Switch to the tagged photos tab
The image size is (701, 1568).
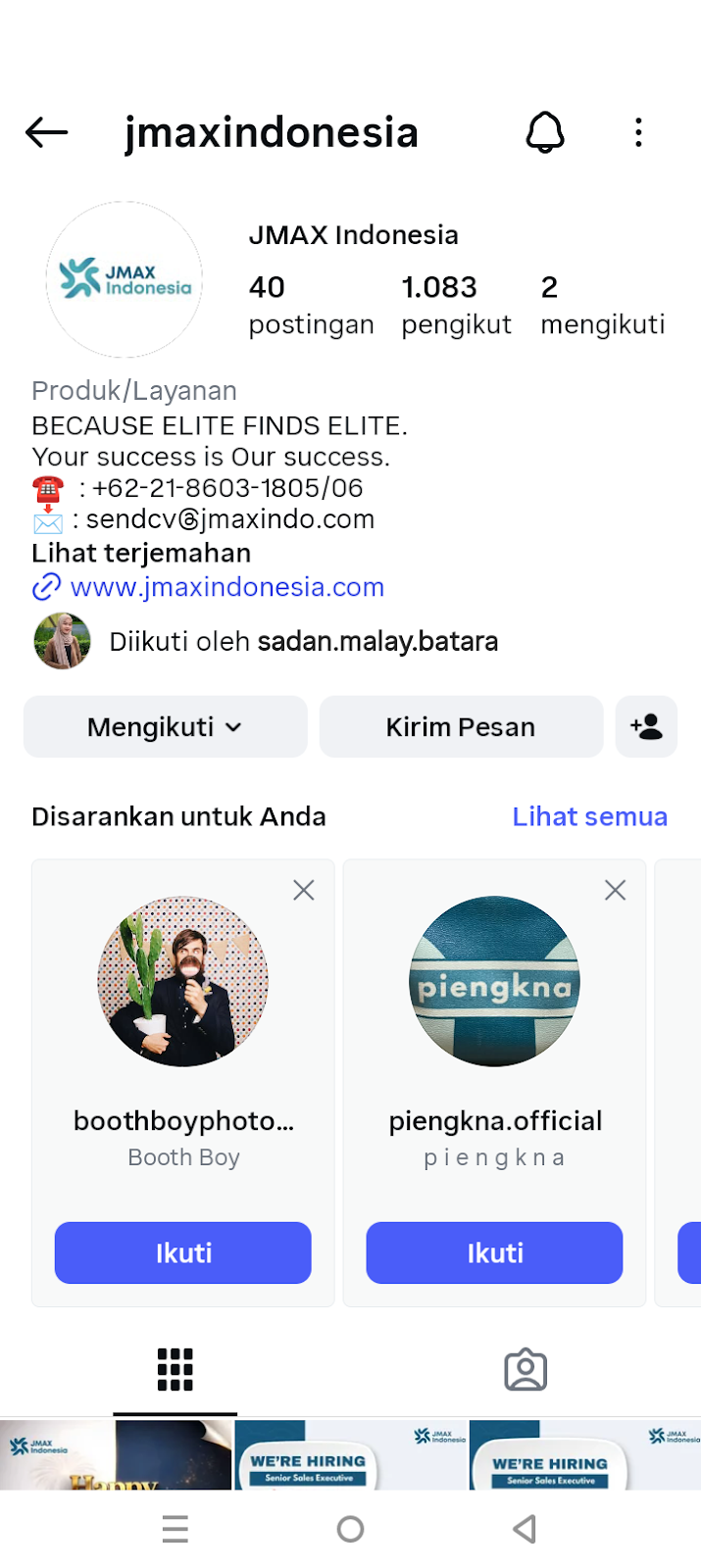pyautogui.click(x=526, y=1369)
